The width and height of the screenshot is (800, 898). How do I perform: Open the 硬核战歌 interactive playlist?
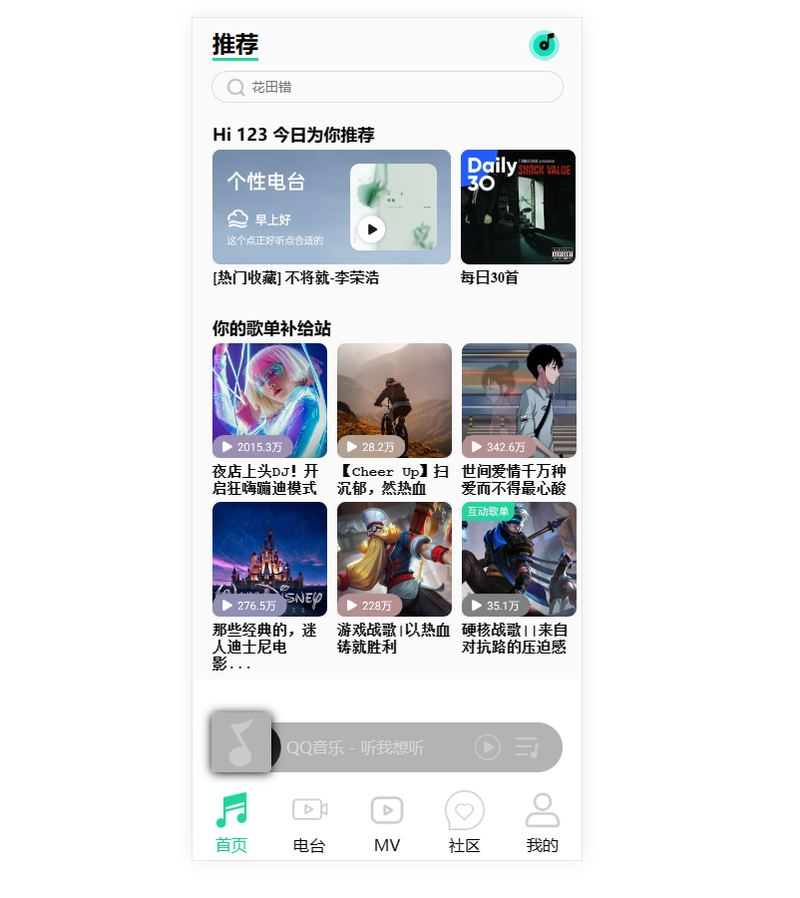[x=518, y=559]
